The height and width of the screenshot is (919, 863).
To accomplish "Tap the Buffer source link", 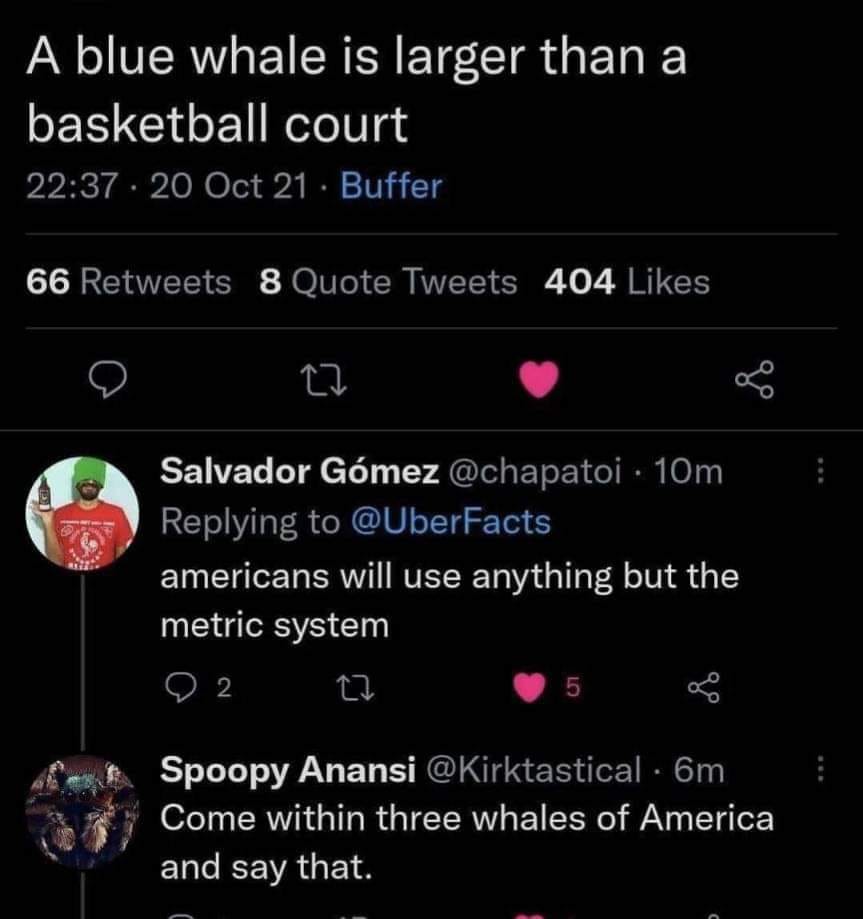I will [391, 186].
